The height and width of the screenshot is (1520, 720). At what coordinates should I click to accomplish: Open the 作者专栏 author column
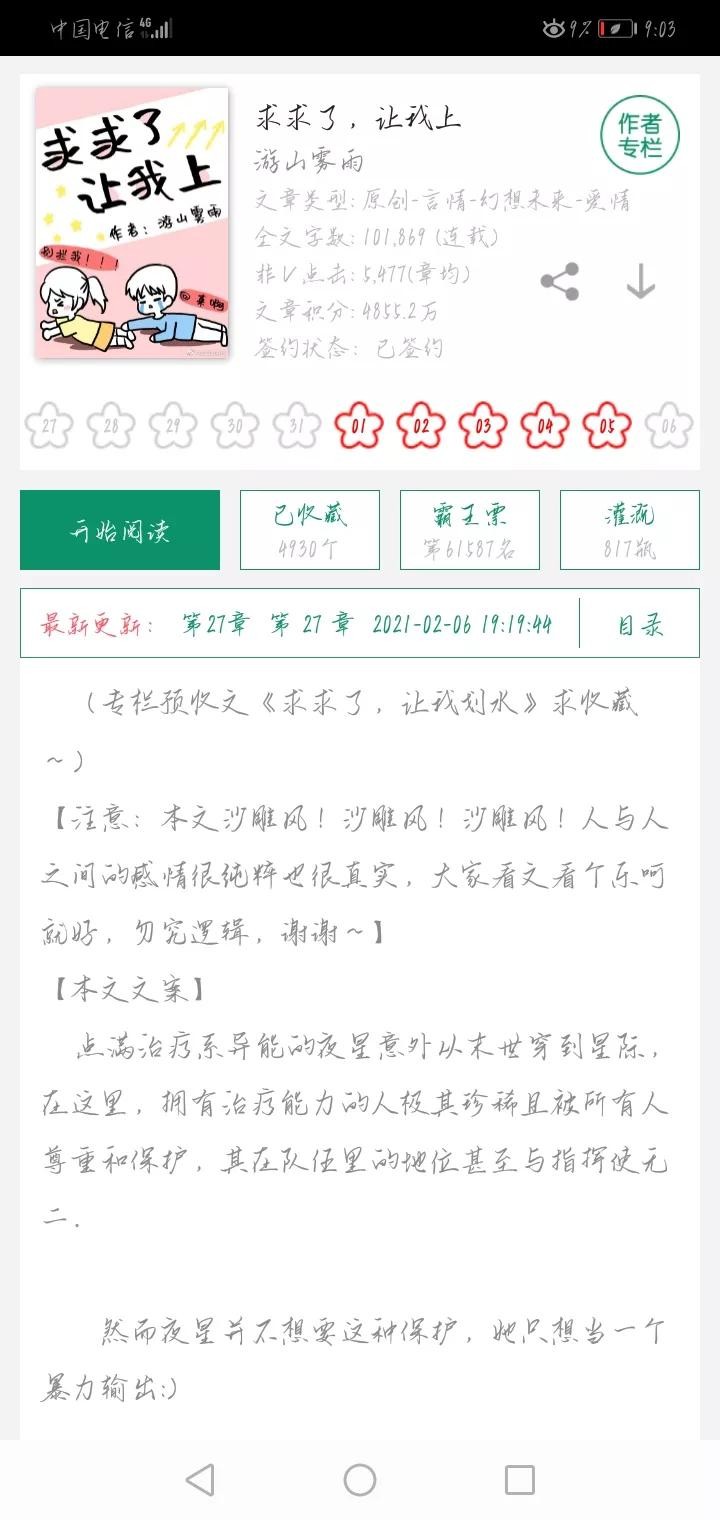click(639, 136)
